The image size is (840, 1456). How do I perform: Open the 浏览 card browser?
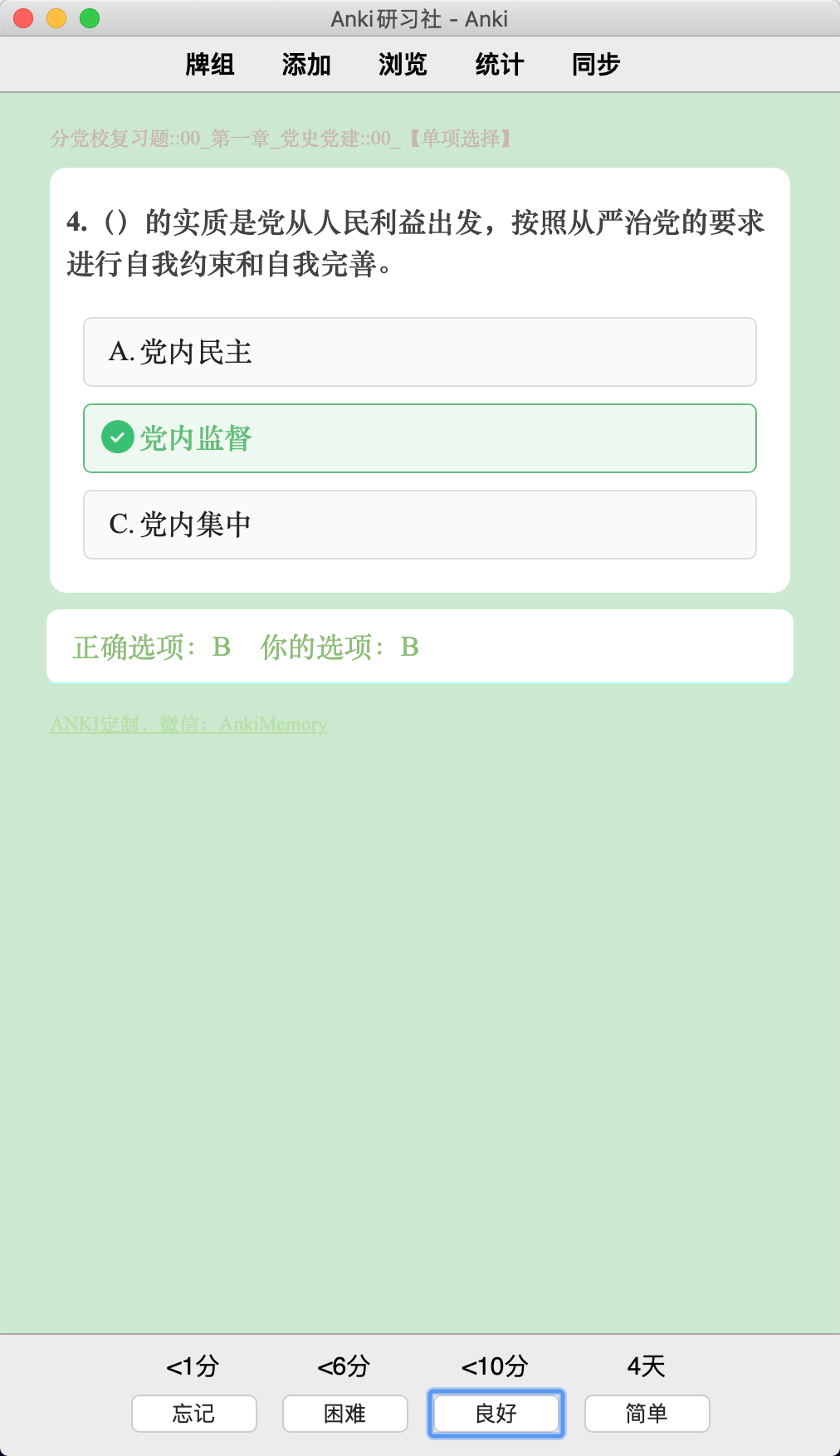click(x=403, y=65)
